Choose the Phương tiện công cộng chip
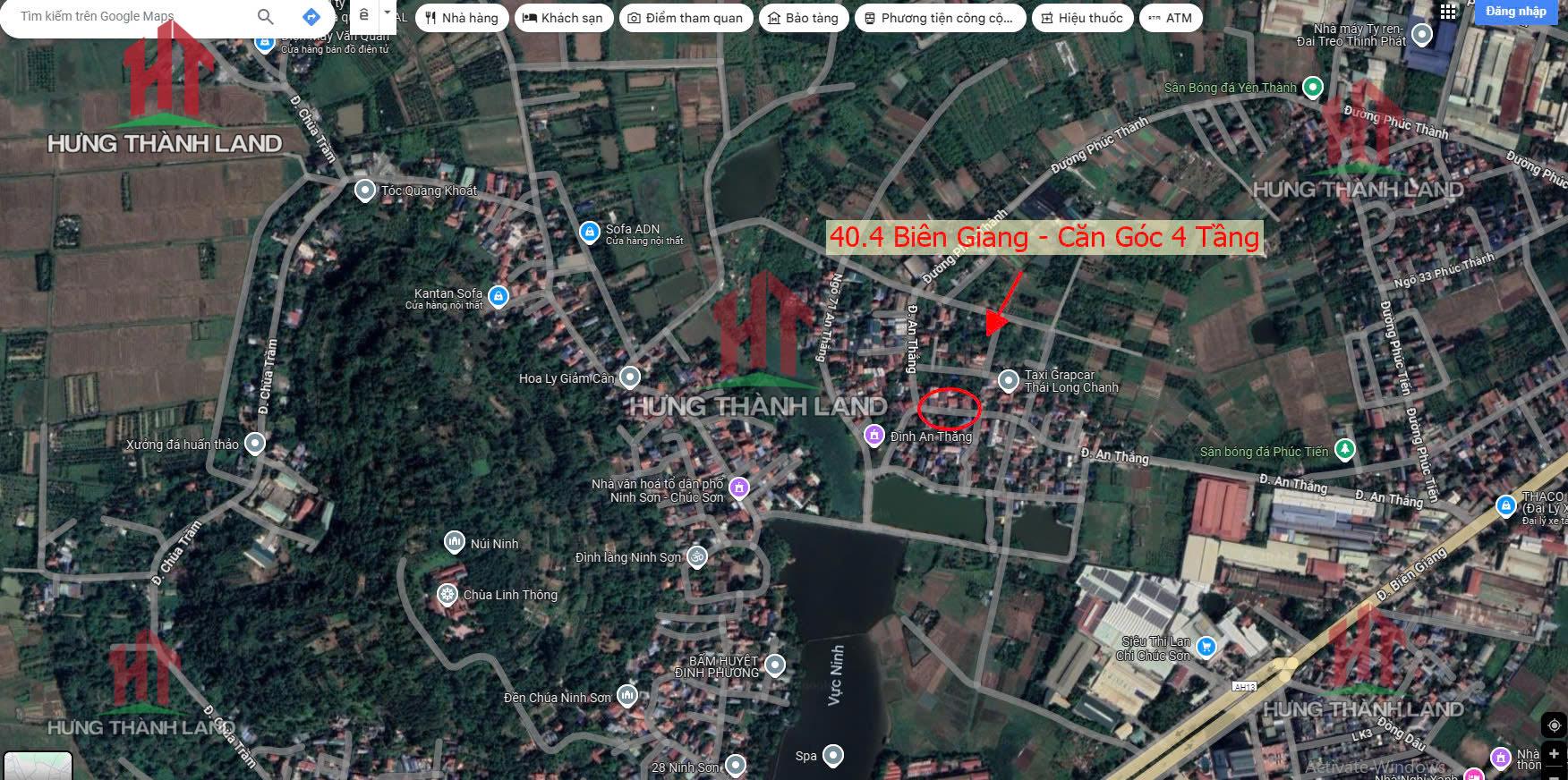The width and height of the screenshot is (1568, 780). coord(938,18)
